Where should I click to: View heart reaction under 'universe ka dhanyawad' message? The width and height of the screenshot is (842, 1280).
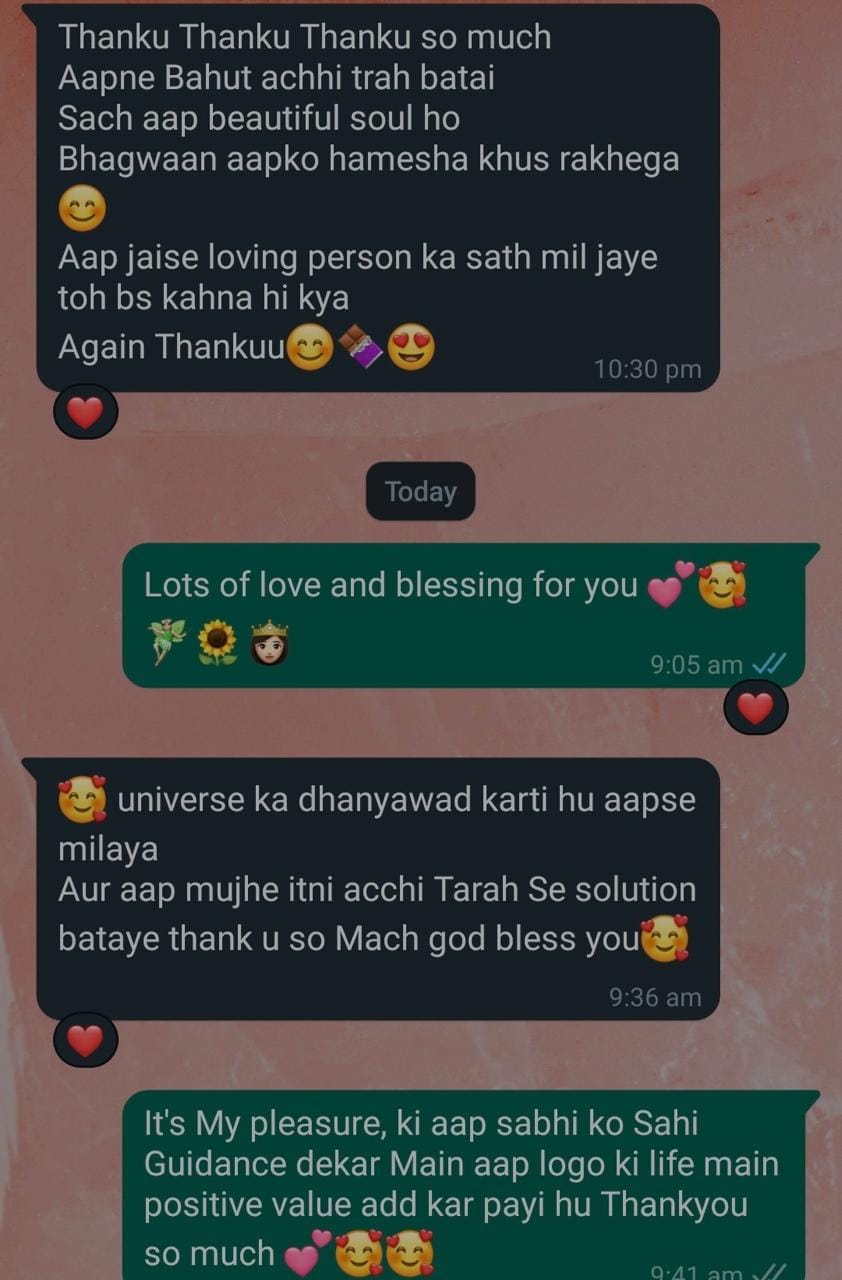click(x=85, y=1040)
